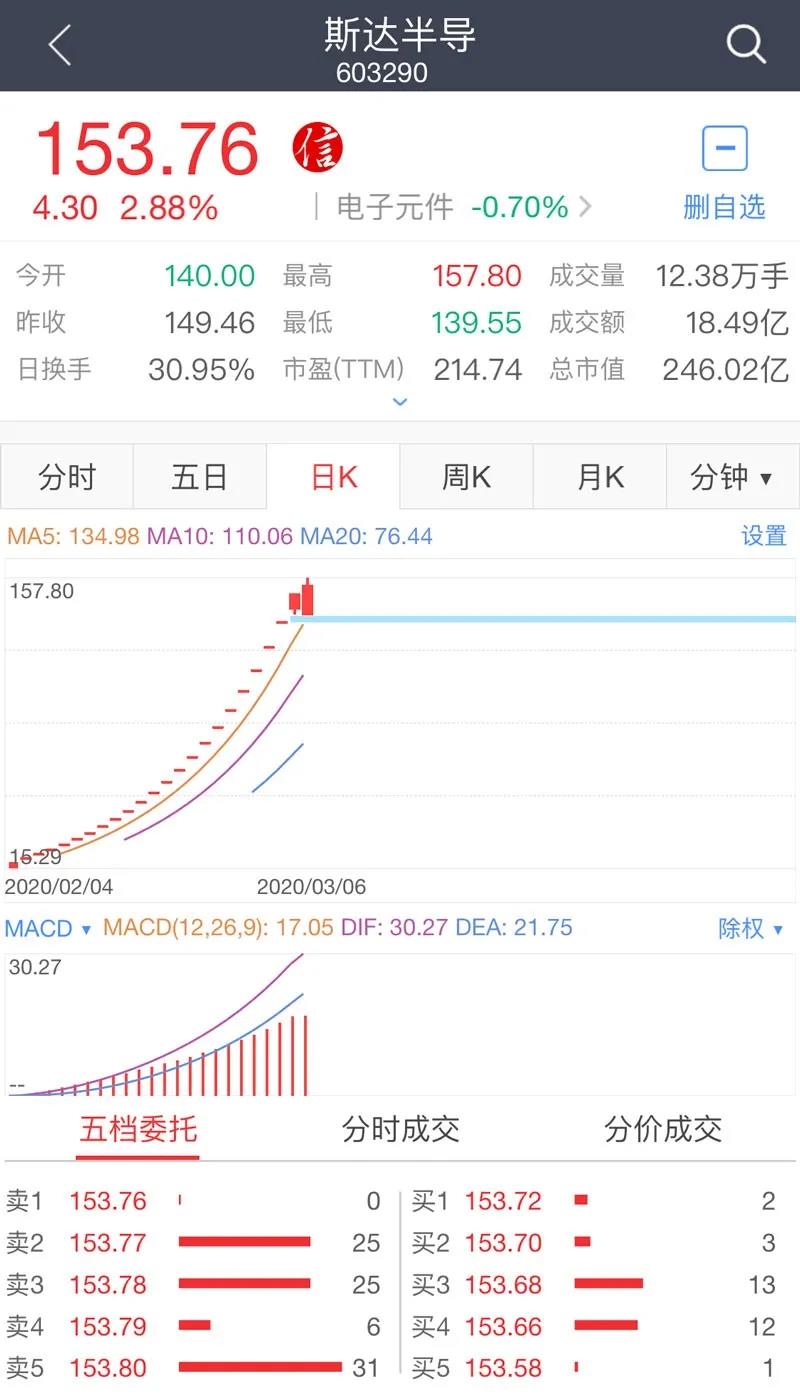800x1397 pixels.
Task: Switch to the 分时成交 tab
Action: pyautogui.click(x=400, y=1130)
